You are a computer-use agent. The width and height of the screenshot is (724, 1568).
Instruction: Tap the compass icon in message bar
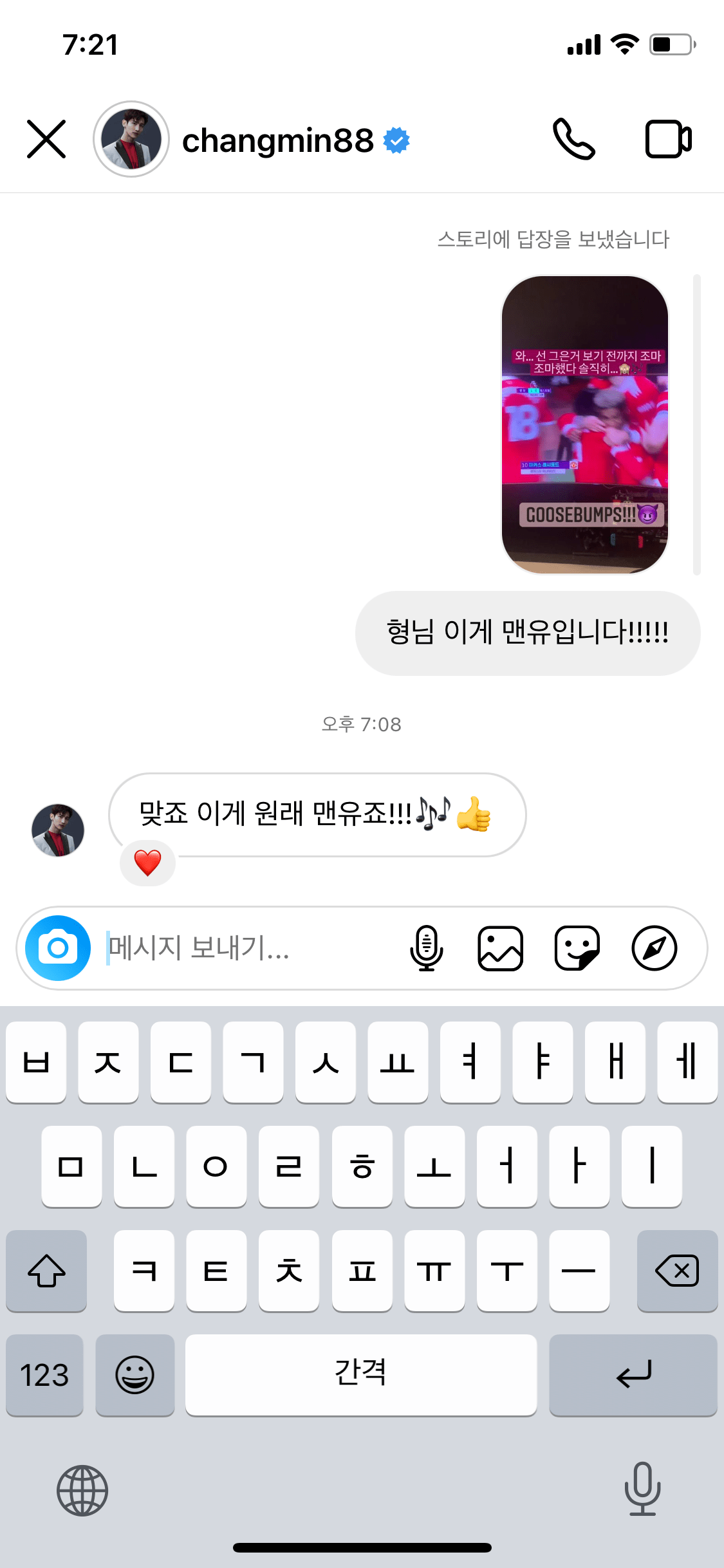click(x=654, y=948)
